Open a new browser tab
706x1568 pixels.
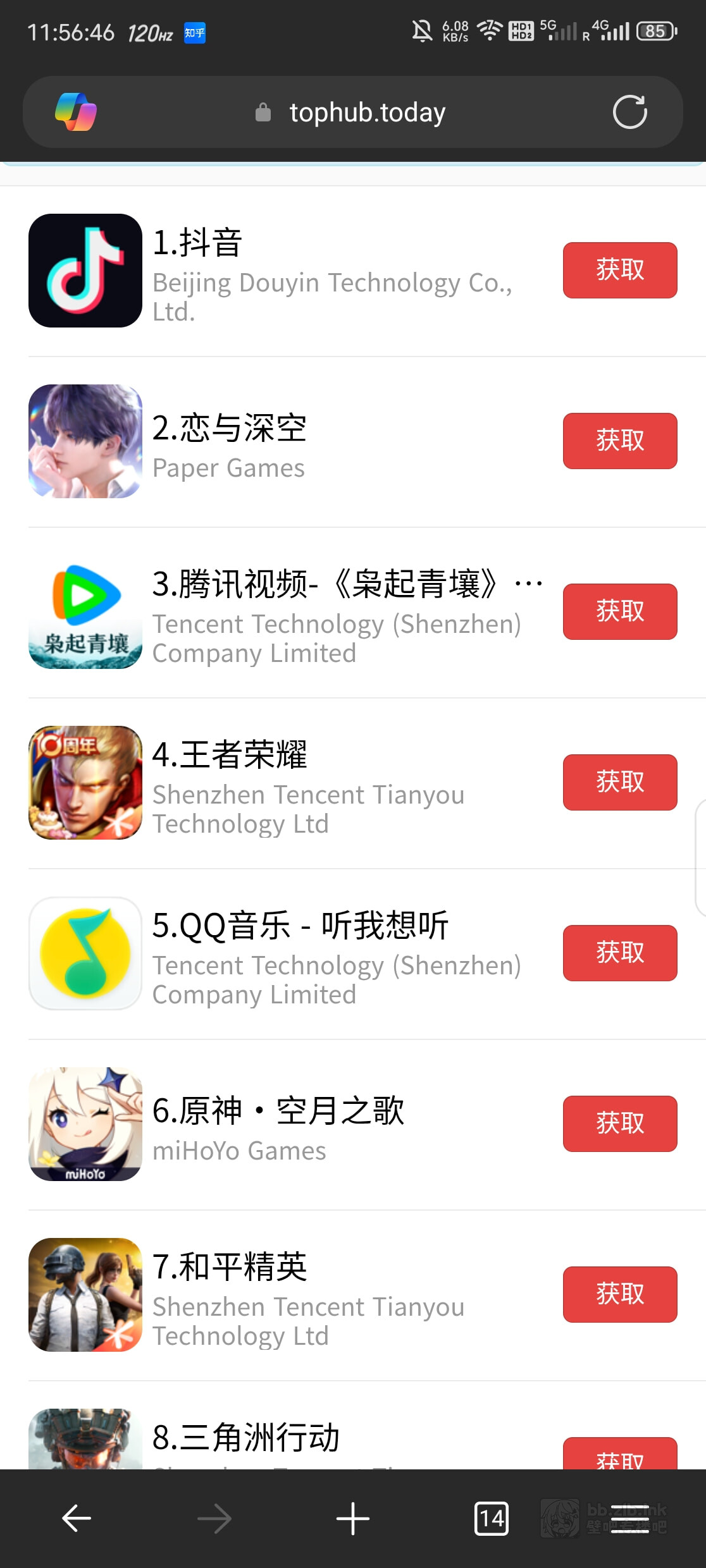(x=352, y=1518)
